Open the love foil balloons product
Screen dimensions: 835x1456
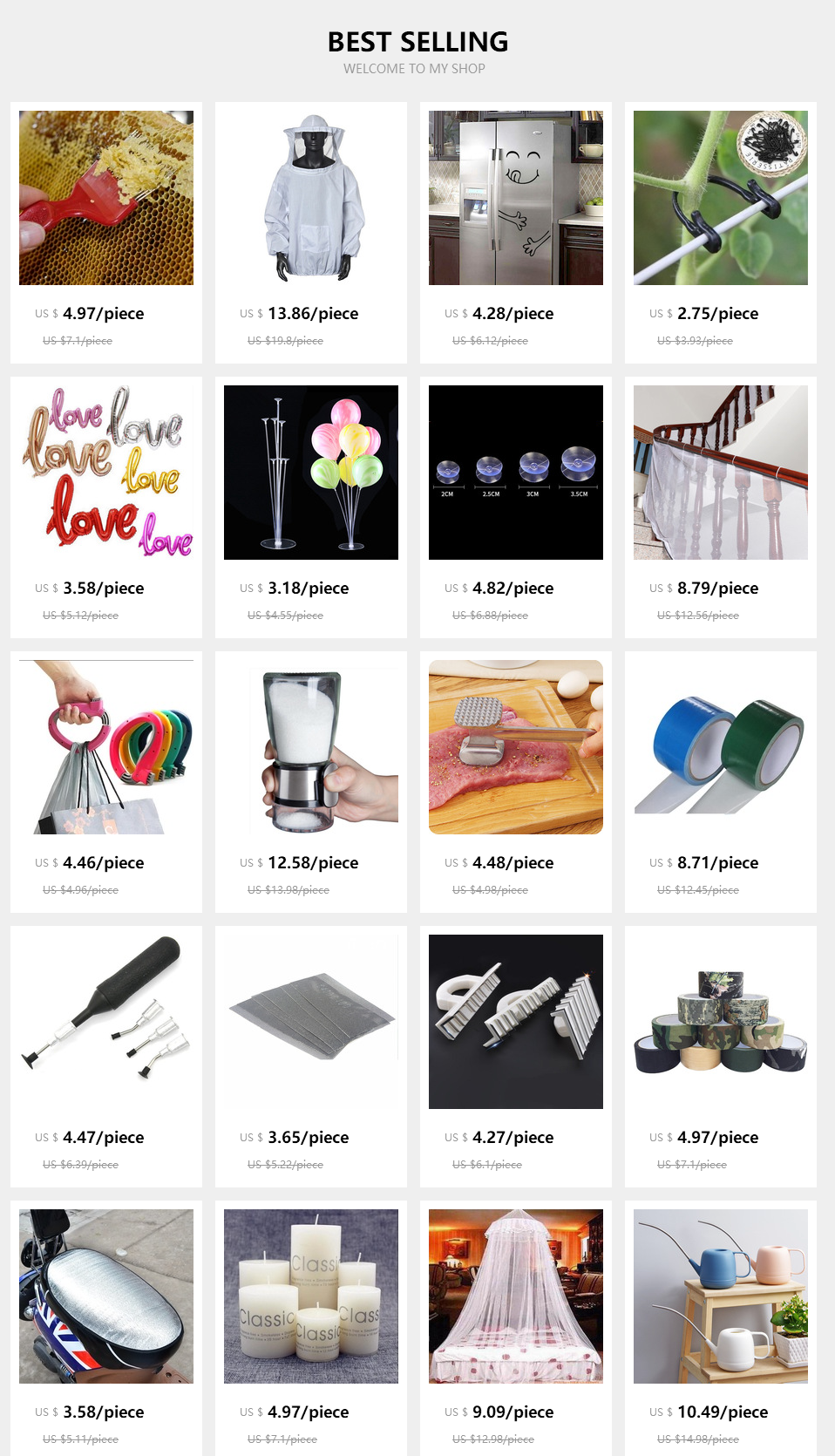[106, 473]
